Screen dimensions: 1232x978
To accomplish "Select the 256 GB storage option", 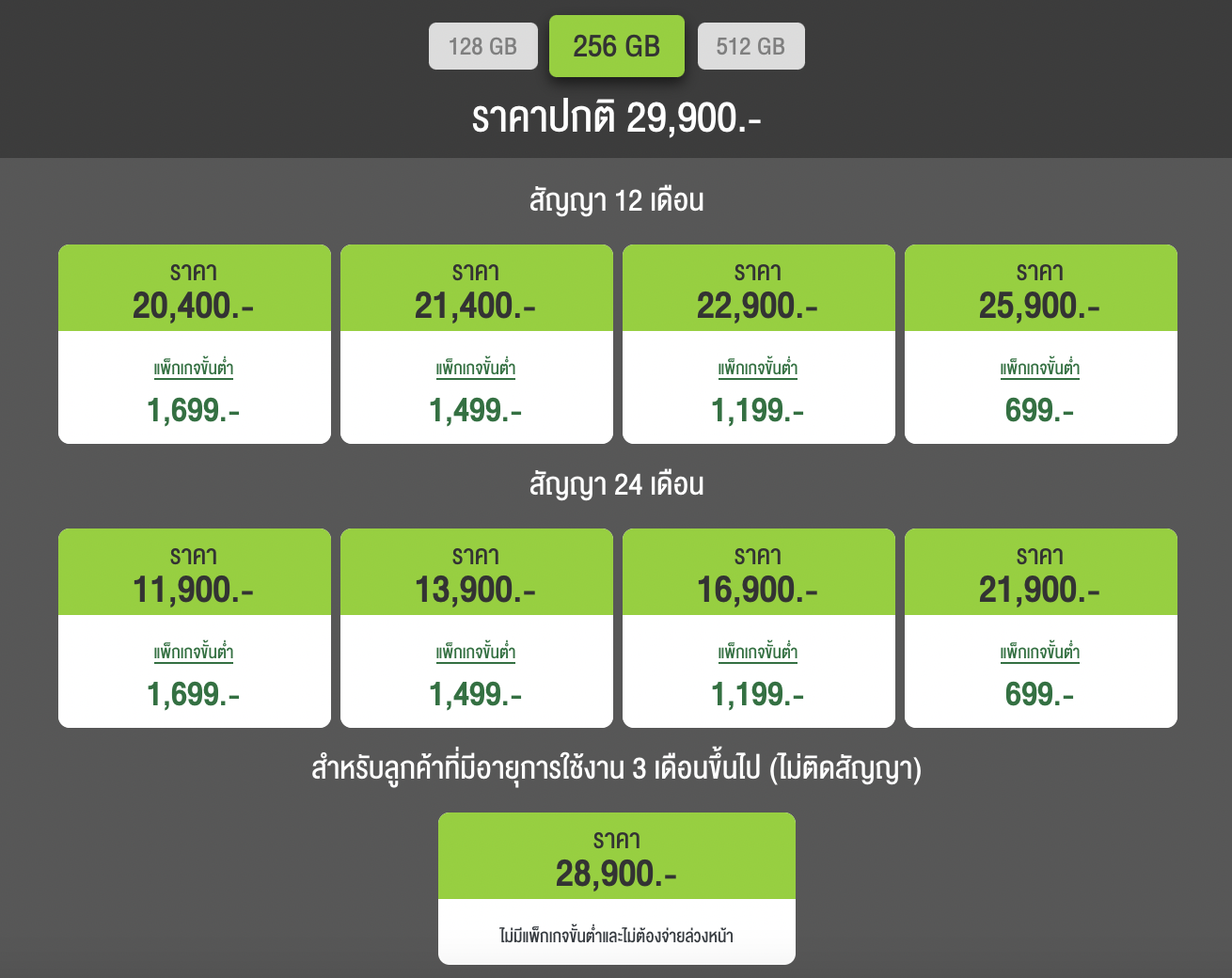I will 616,46.
